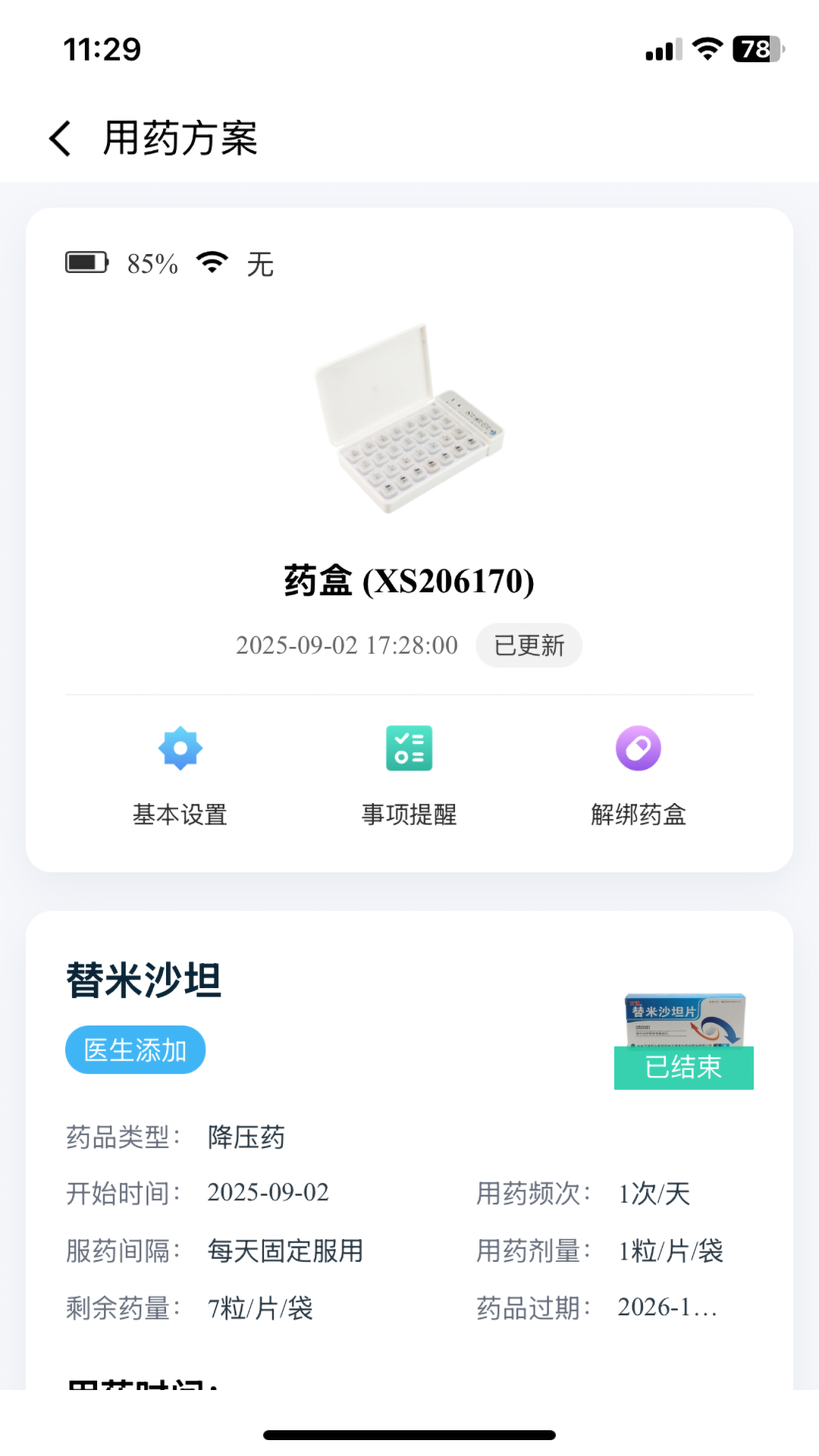Image resolution: width=819 pixels, height=1456 pixels.
Task: Tap 基本设置 text label
Action: coord(180,815)
